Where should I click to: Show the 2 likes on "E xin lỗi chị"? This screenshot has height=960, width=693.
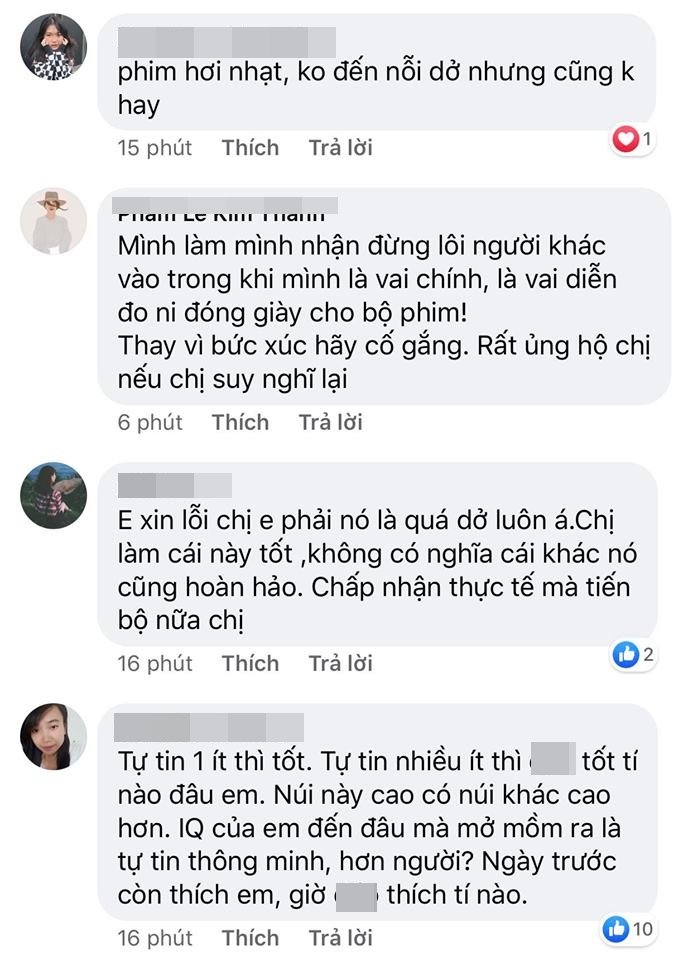click(x=633, y=656)
